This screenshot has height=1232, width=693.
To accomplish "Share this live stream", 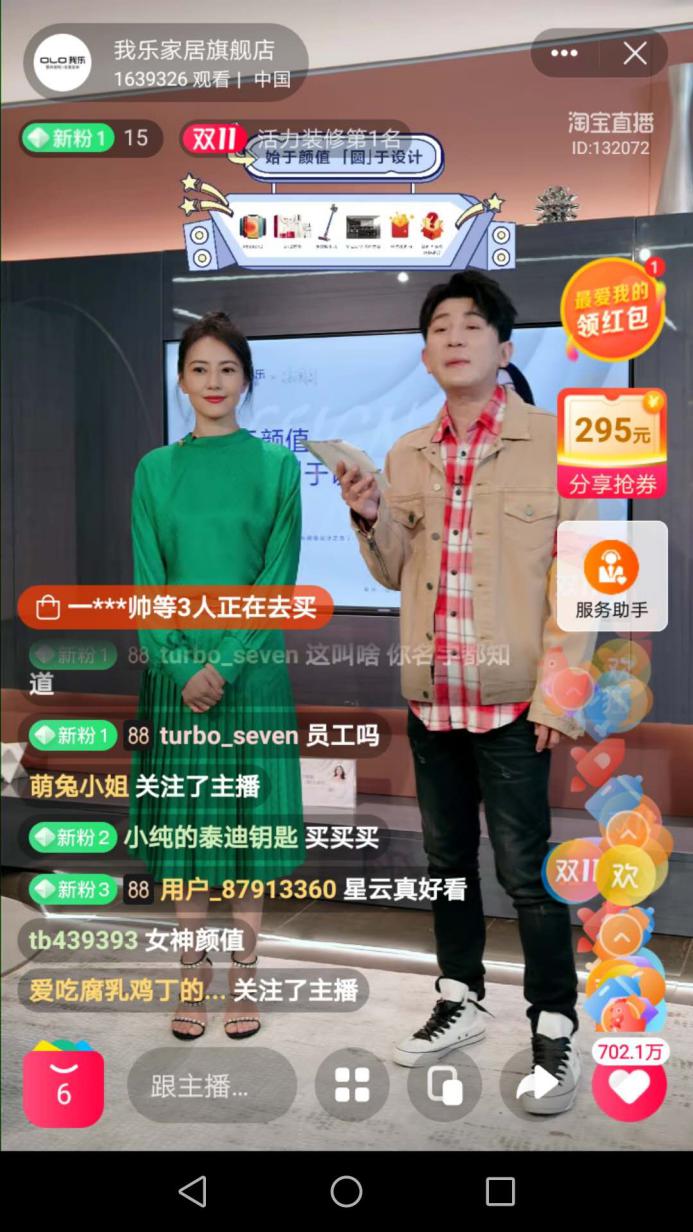I will coord(538,1085).
